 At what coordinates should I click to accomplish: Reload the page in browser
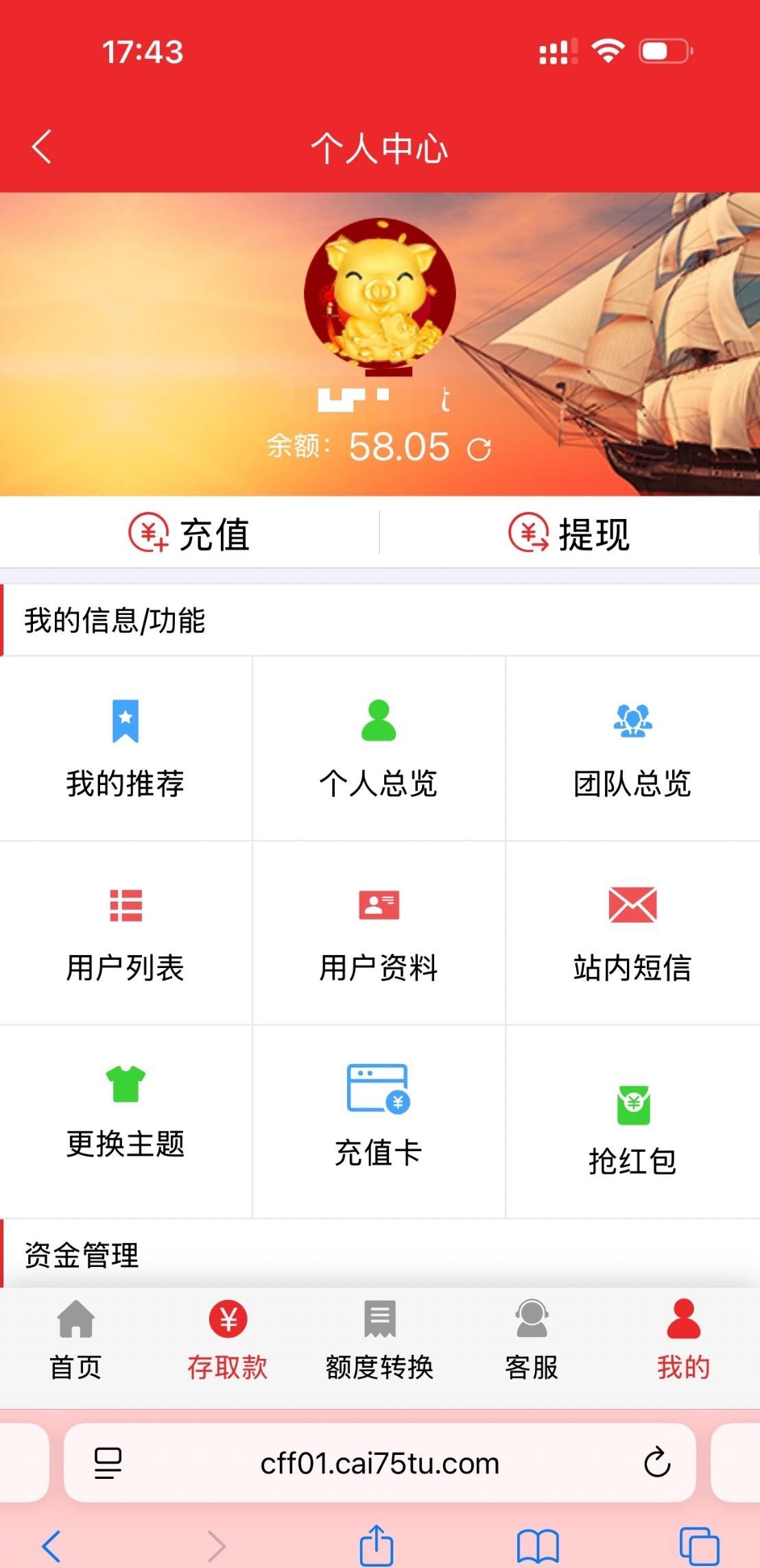pyautogui.click(x=656, y=1463)
